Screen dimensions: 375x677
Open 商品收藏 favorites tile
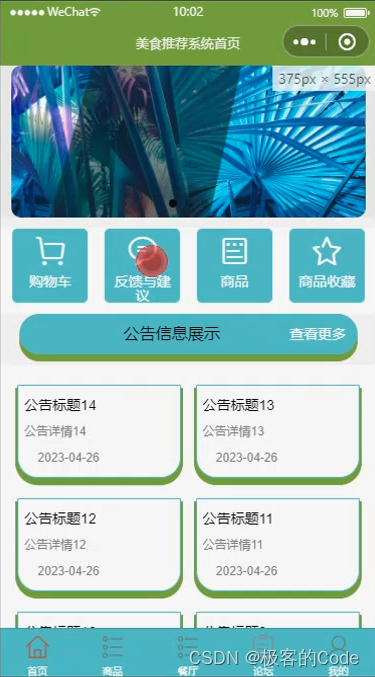(327, 266)
